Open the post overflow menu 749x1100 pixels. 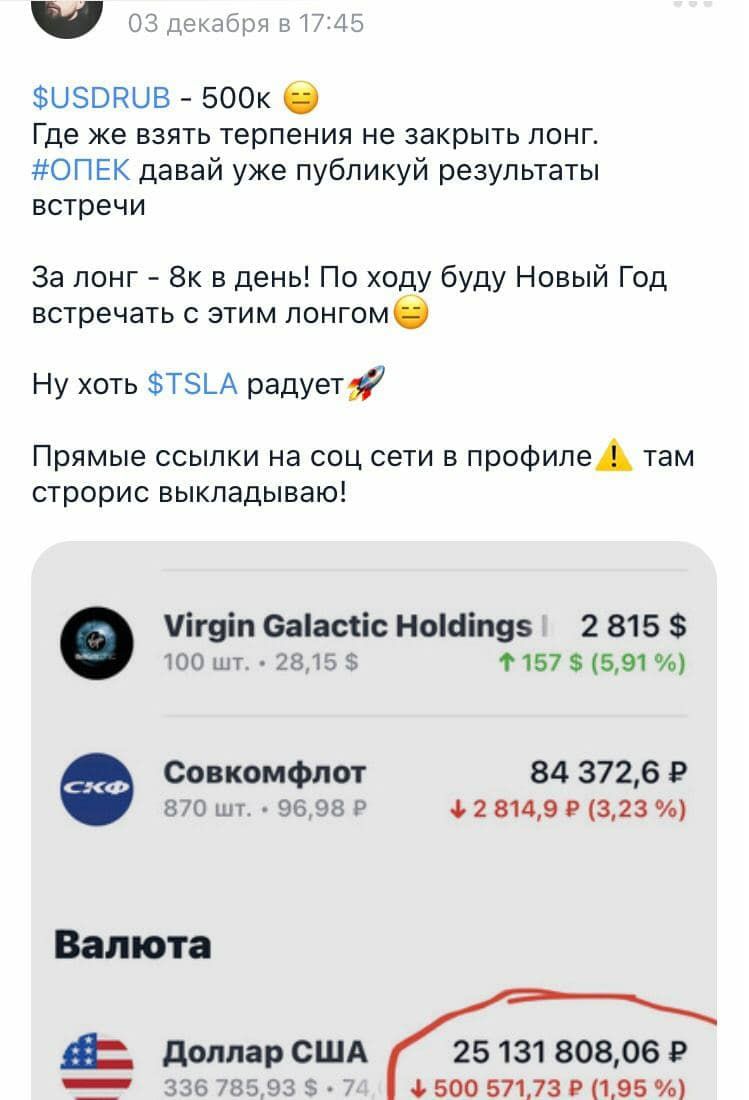click(x=692, y=5)
